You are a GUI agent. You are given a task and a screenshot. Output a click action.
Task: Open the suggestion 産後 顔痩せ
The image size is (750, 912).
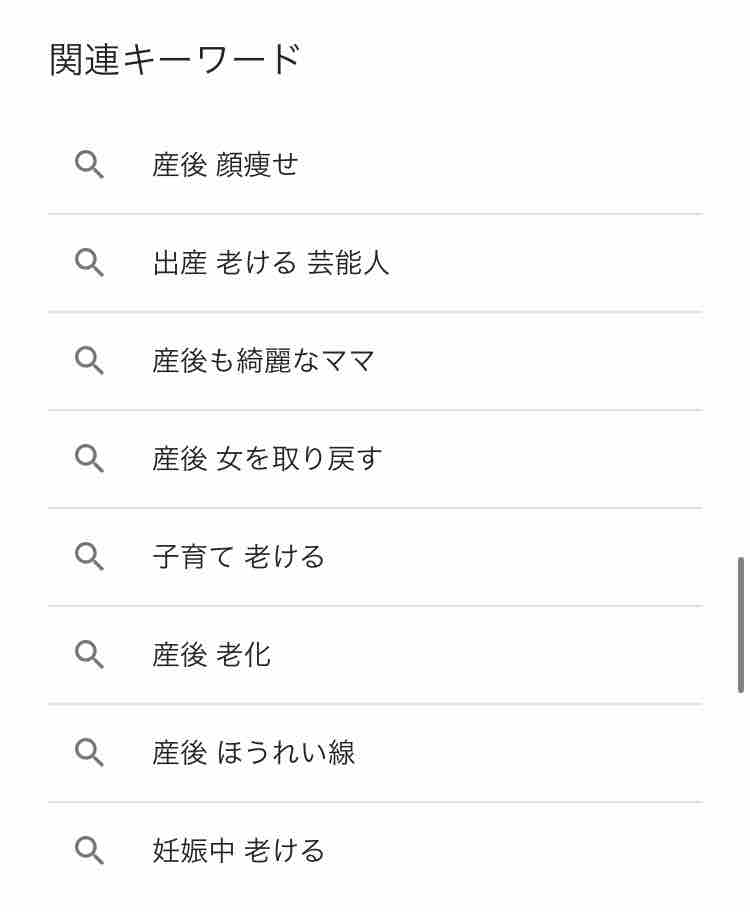222,165
